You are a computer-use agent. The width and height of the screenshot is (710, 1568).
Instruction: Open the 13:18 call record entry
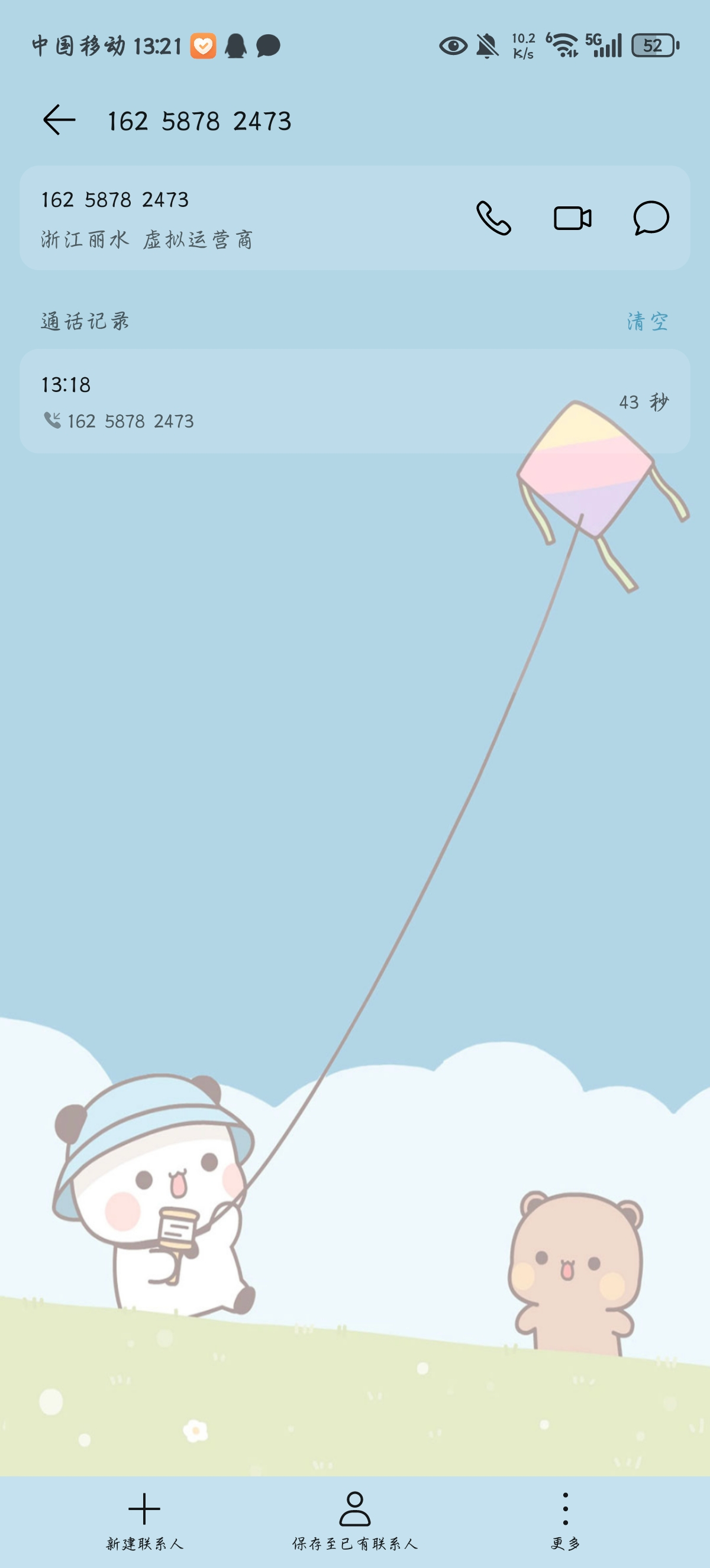click(x=354, y=401)
